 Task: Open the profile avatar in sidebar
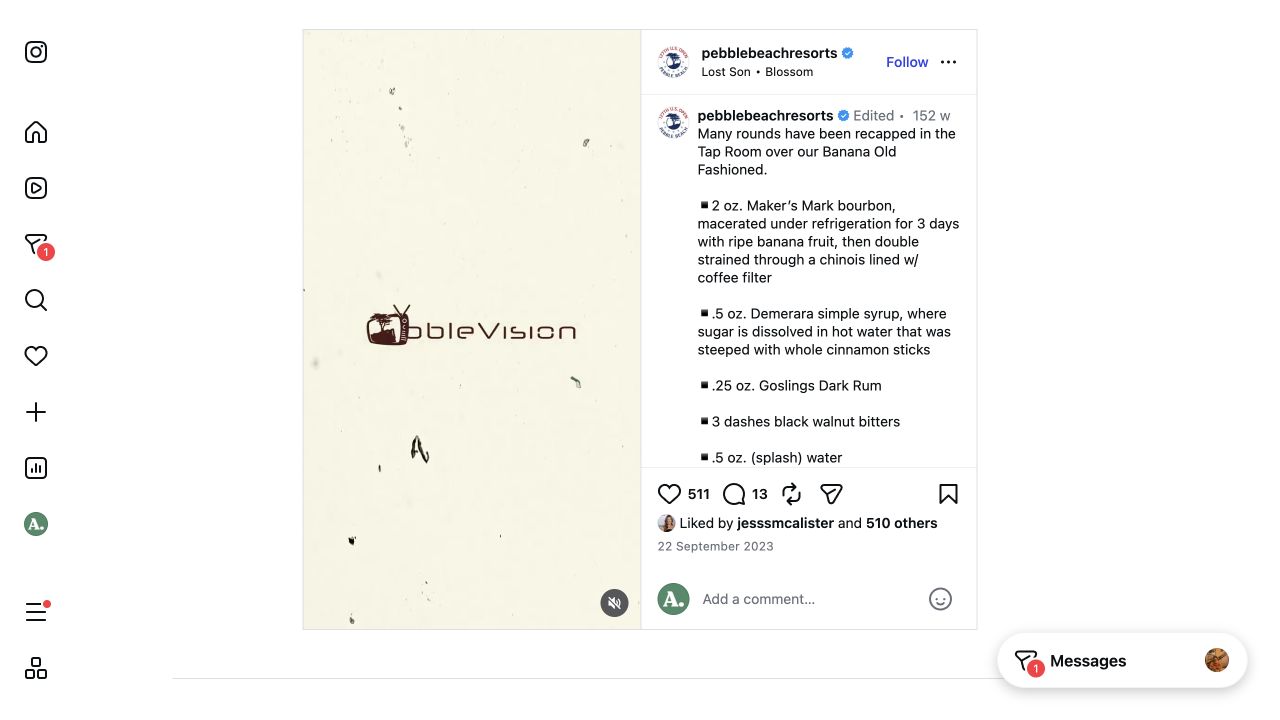pyautogui.click(x=36, y=524)
